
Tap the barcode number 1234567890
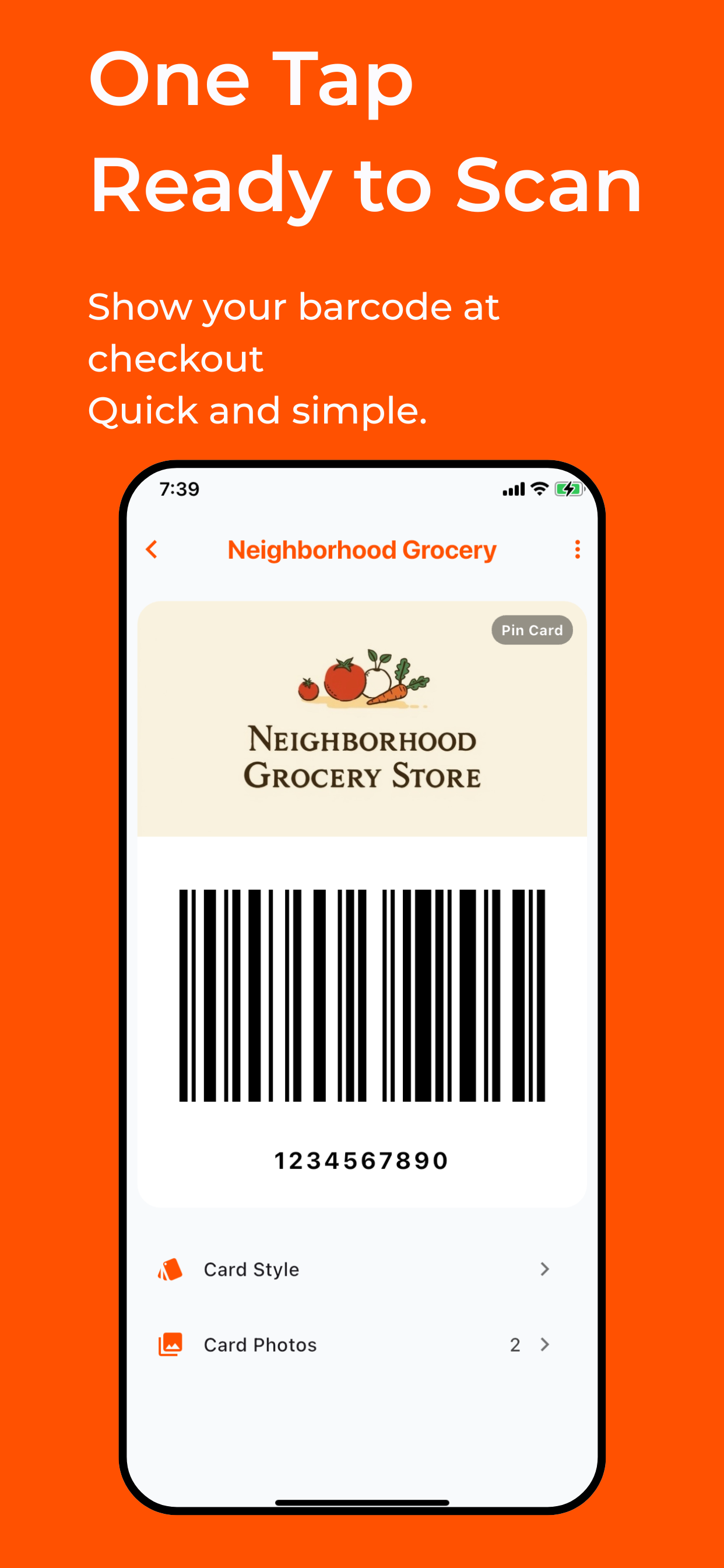pos(361,1160)
